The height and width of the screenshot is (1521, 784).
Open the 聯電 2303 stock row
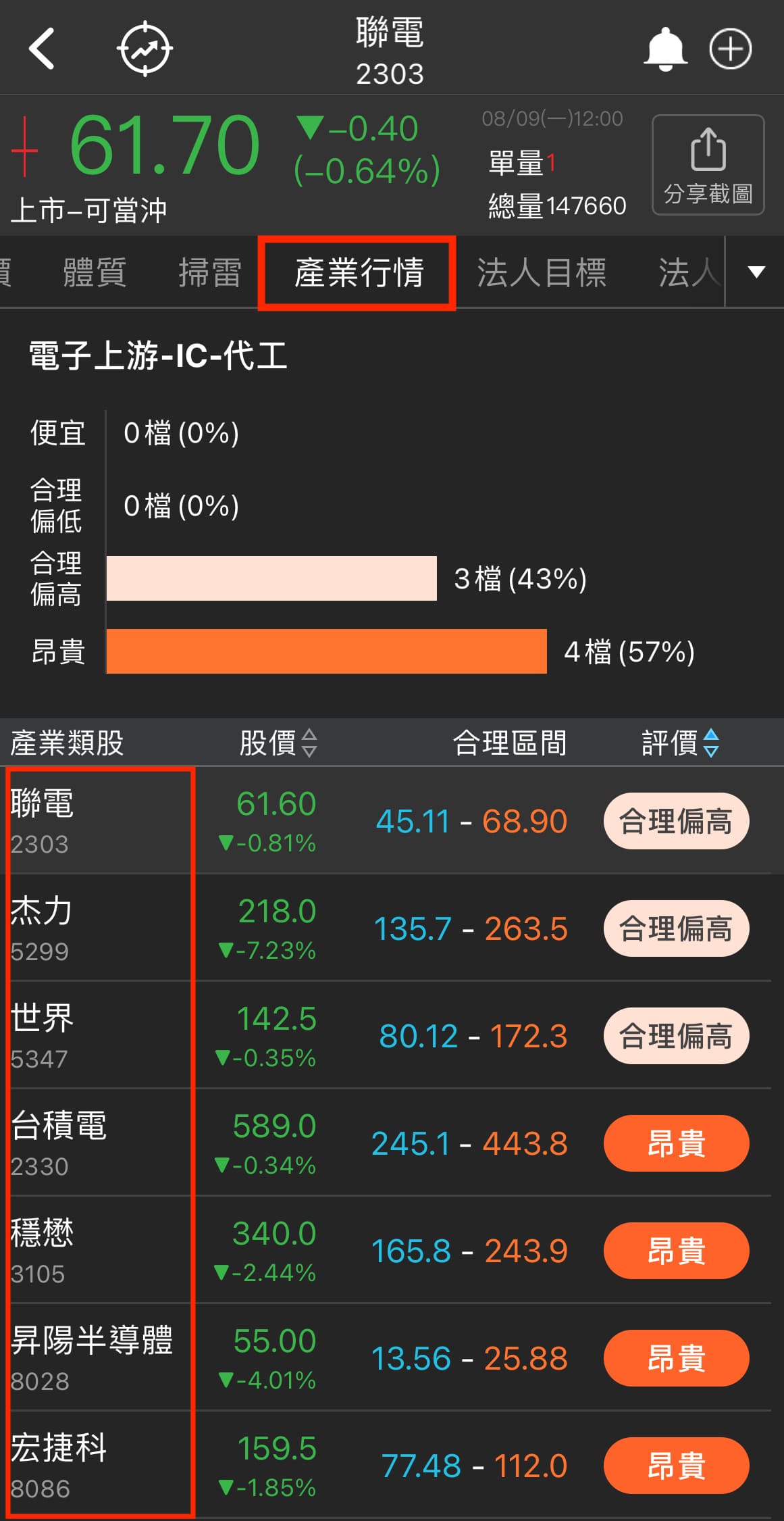click(392, 820)
